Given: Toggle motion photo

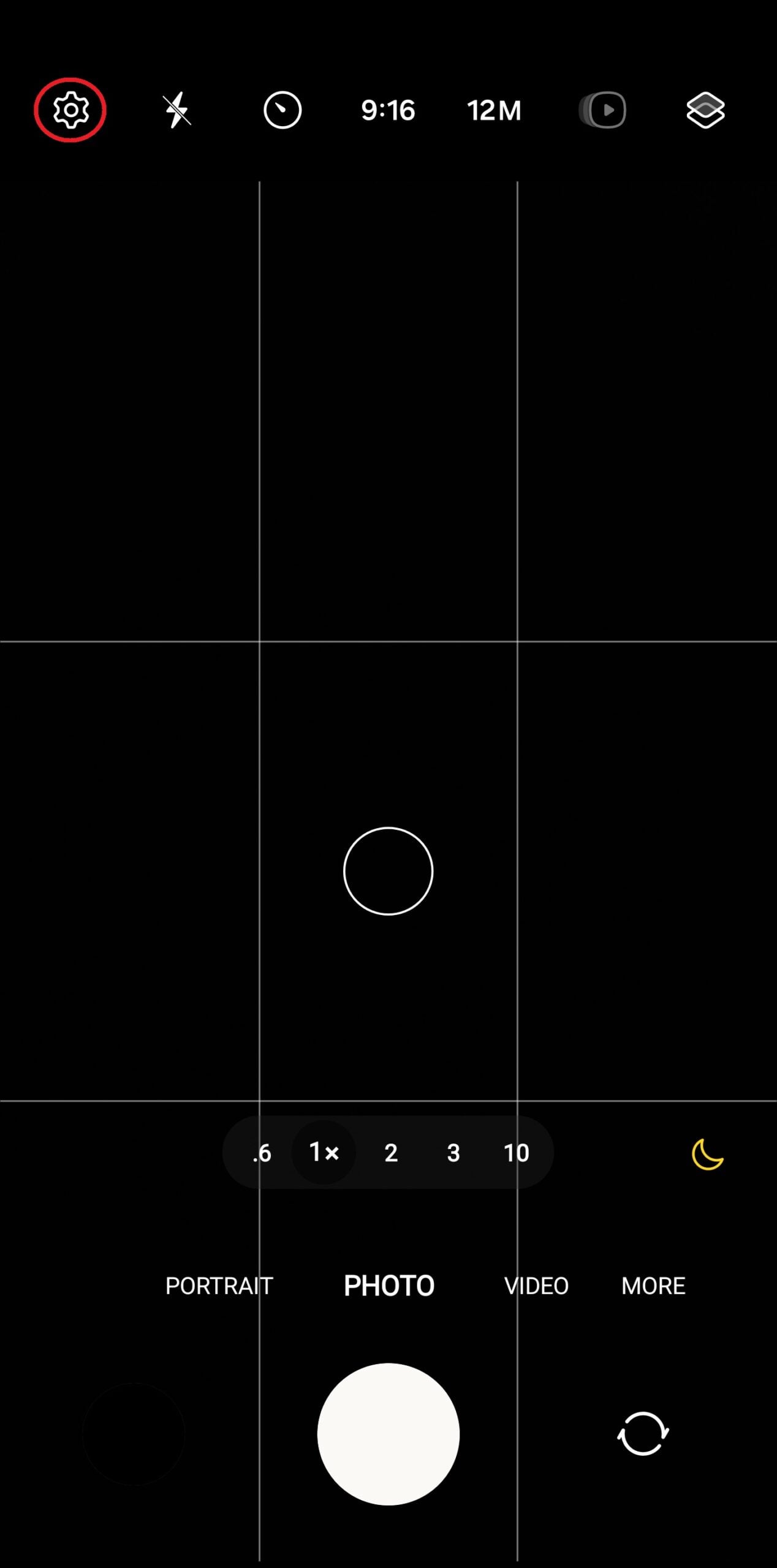Looking at the screenshot, I should click(x=603, y=110).
